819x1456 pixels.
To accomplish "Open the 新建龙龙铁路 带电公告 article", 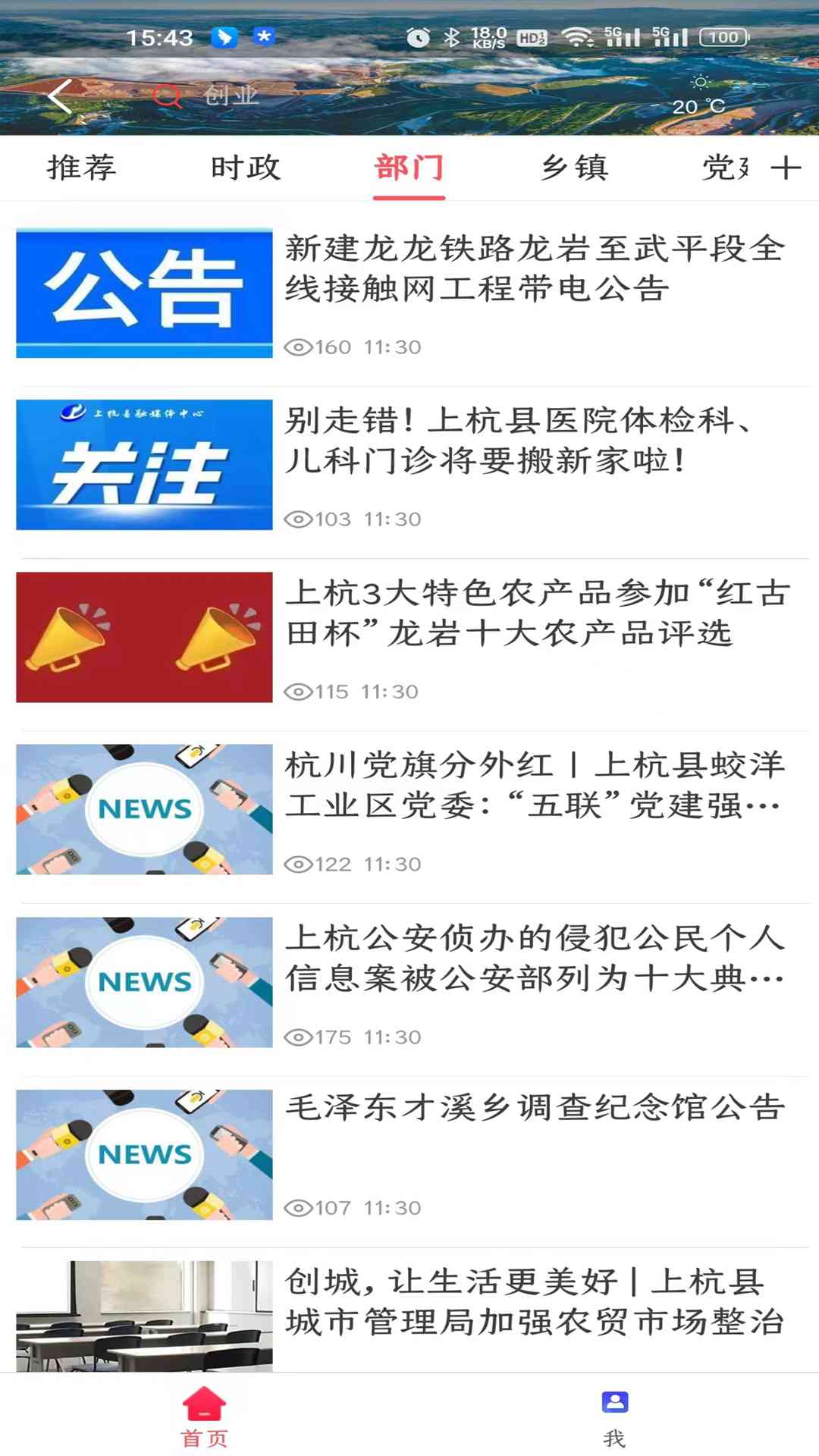I will tap(535, 268).
